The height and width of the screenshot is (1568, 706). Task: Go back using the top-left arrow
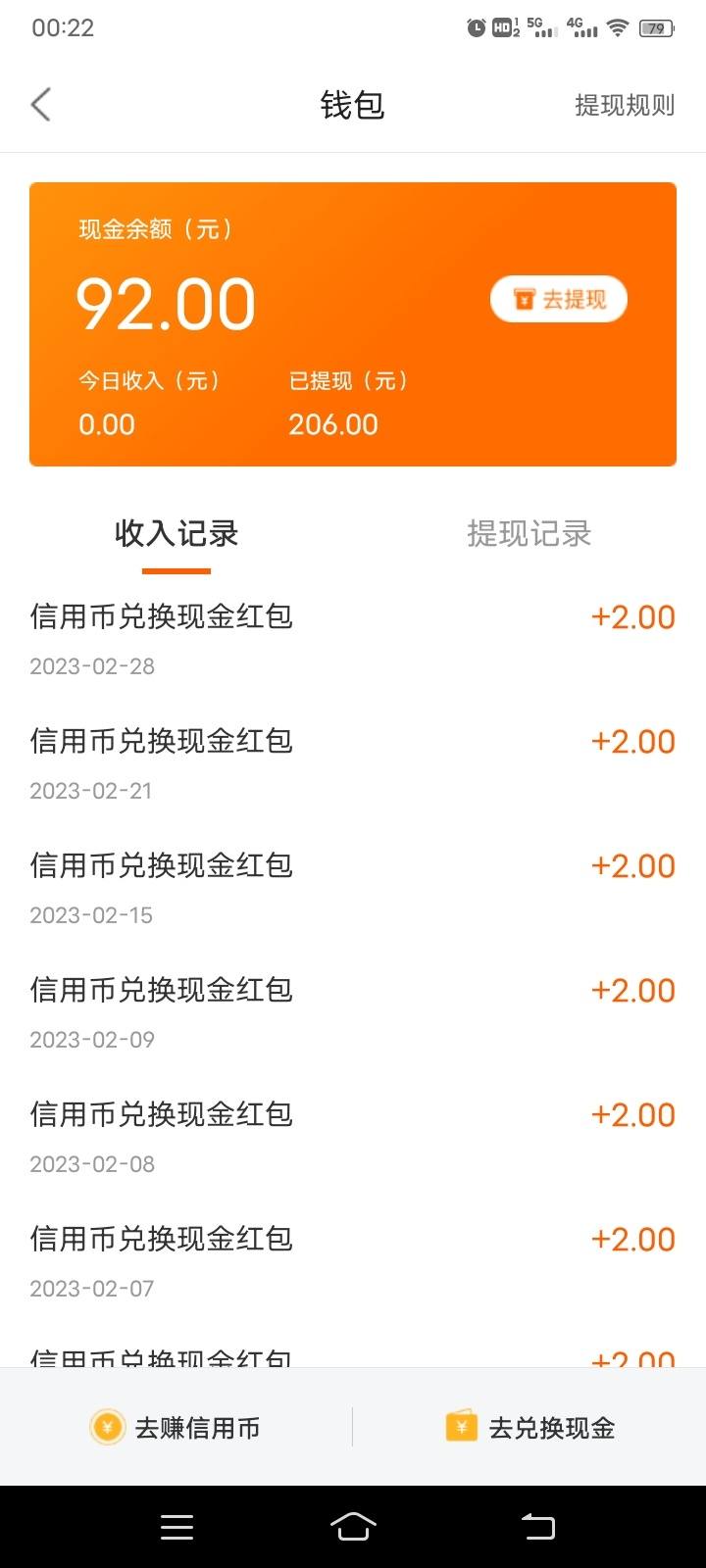tap(40, 105)
